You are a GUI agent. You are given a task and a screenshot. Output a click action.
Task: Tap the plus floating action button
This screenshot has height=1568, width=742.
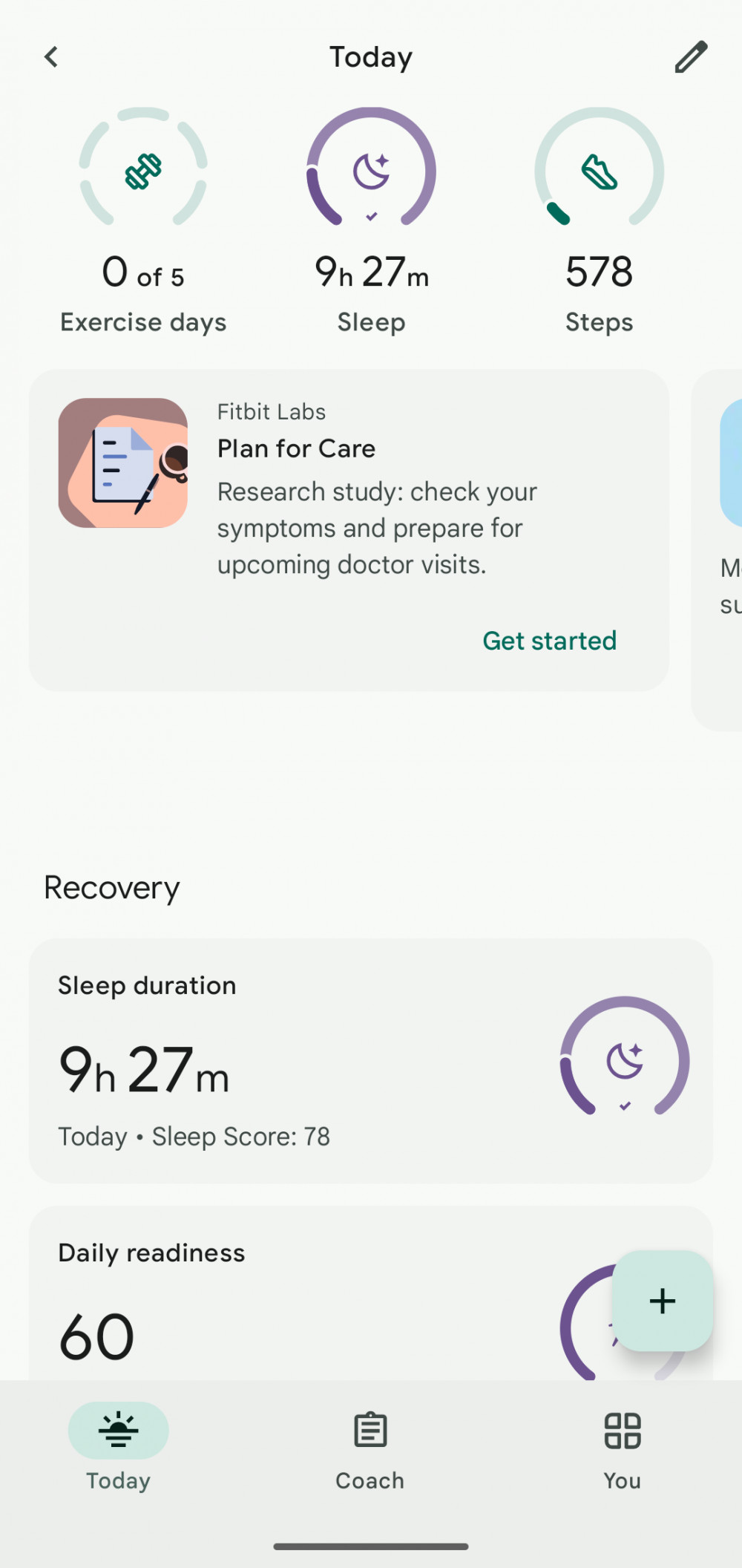[662, 1301]
